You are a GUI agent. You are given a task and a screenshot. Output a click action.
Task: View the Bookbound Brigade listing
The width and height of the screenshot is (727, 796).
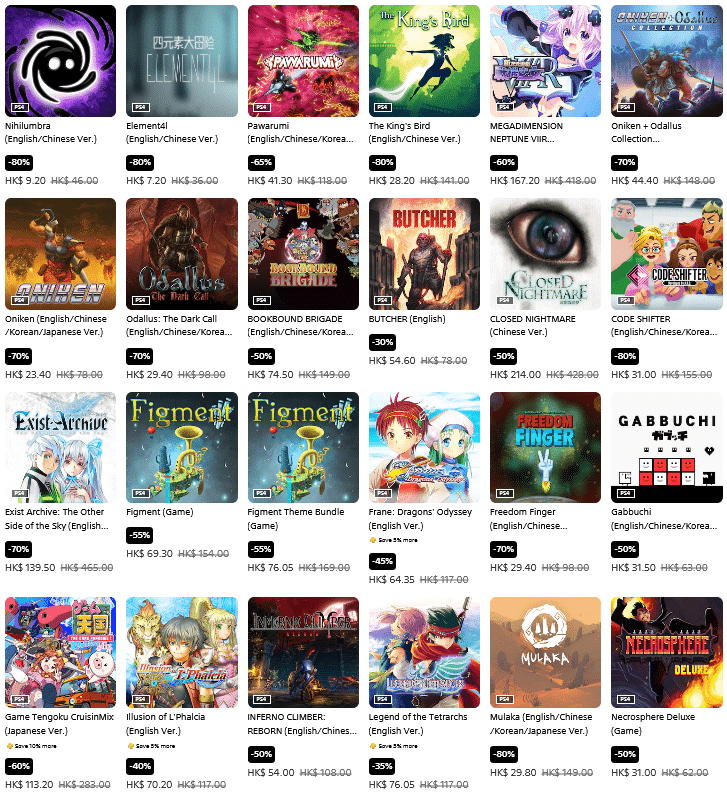click(x=303, y=254)
